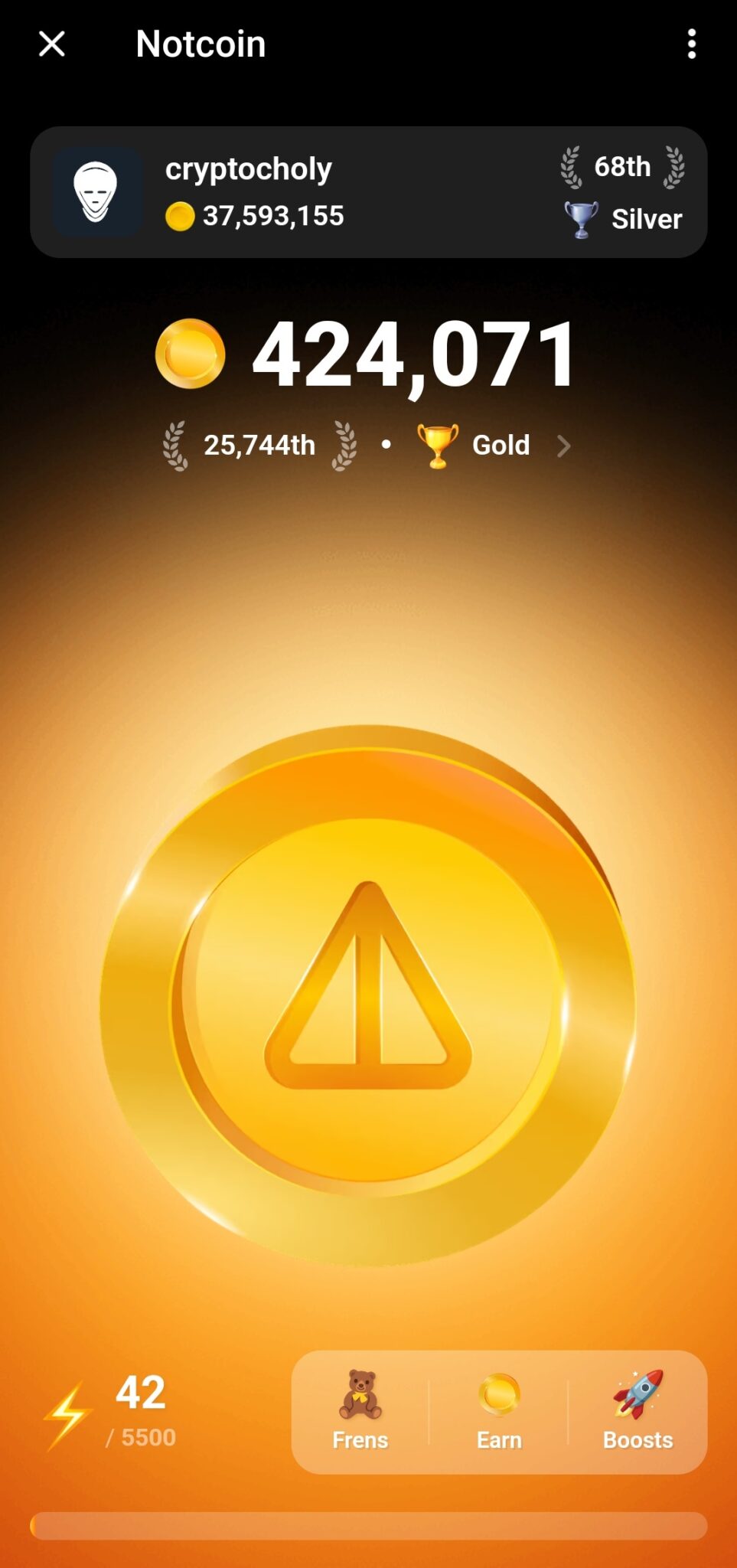View the 68th rank in the profile card
The height and width of the screenshot is (1568, 737).
622,165
